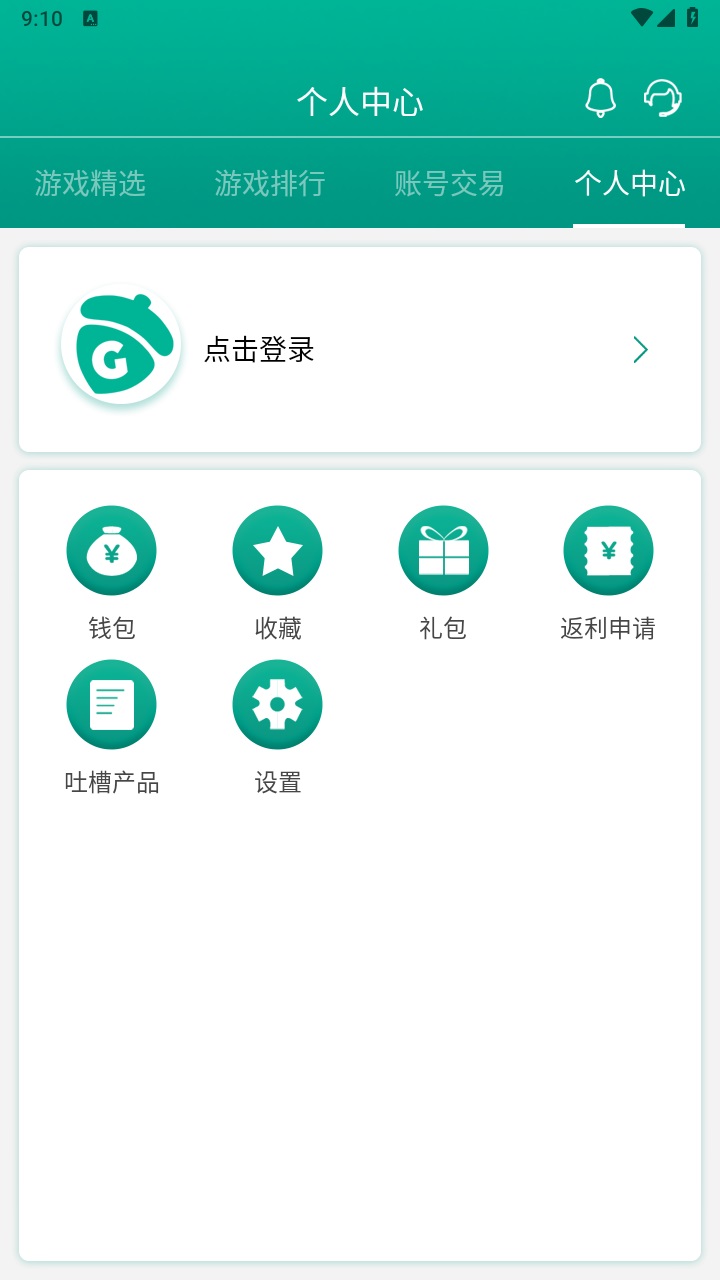Tap 点击登录 to log in
The image size is (720, 1280).
(258, 349)
